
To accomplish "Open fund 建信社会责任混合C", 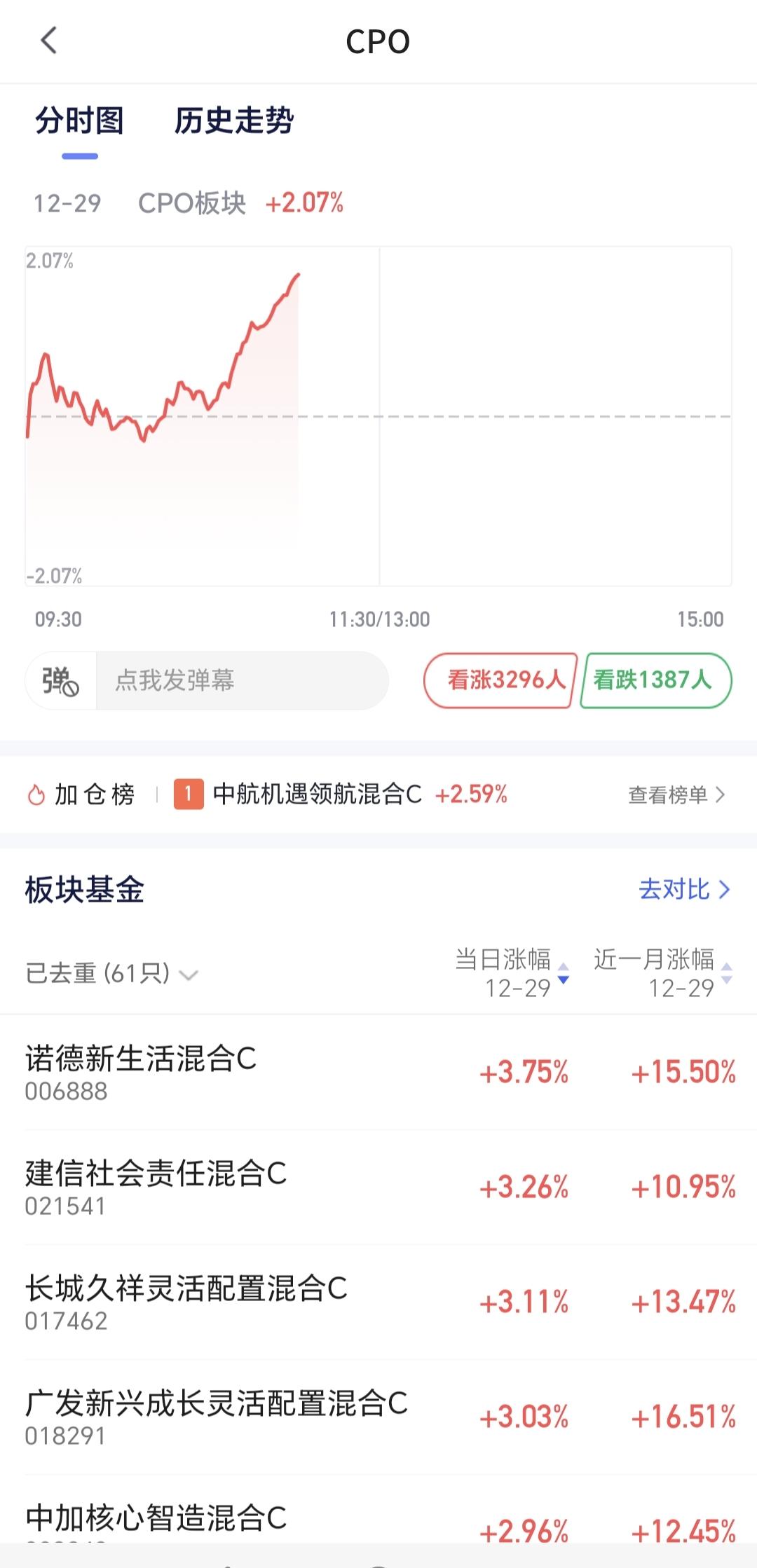I will (378, 1187).
